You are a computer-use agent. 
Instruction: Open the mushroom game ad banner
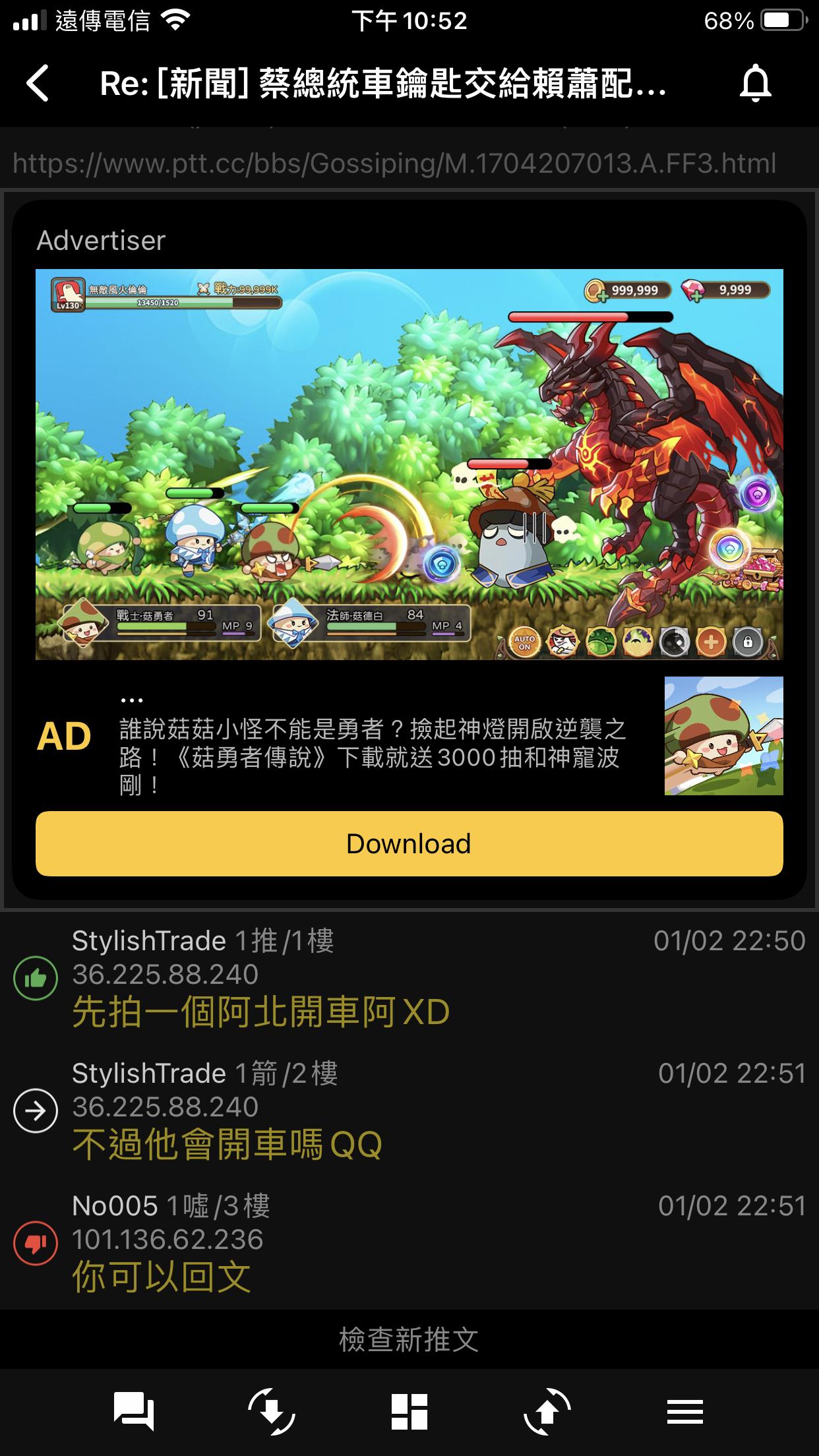[x=409, y=464]
